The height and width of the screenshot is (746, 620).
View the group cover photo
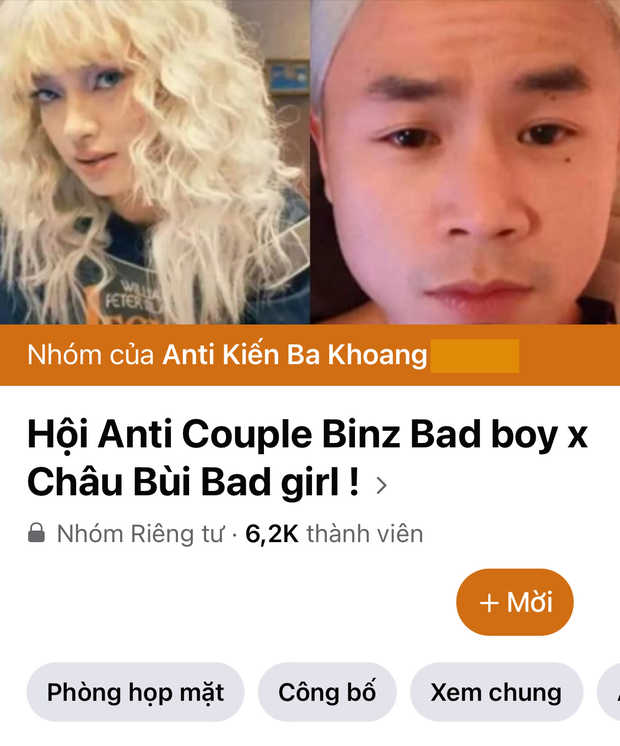click(310, 160)
